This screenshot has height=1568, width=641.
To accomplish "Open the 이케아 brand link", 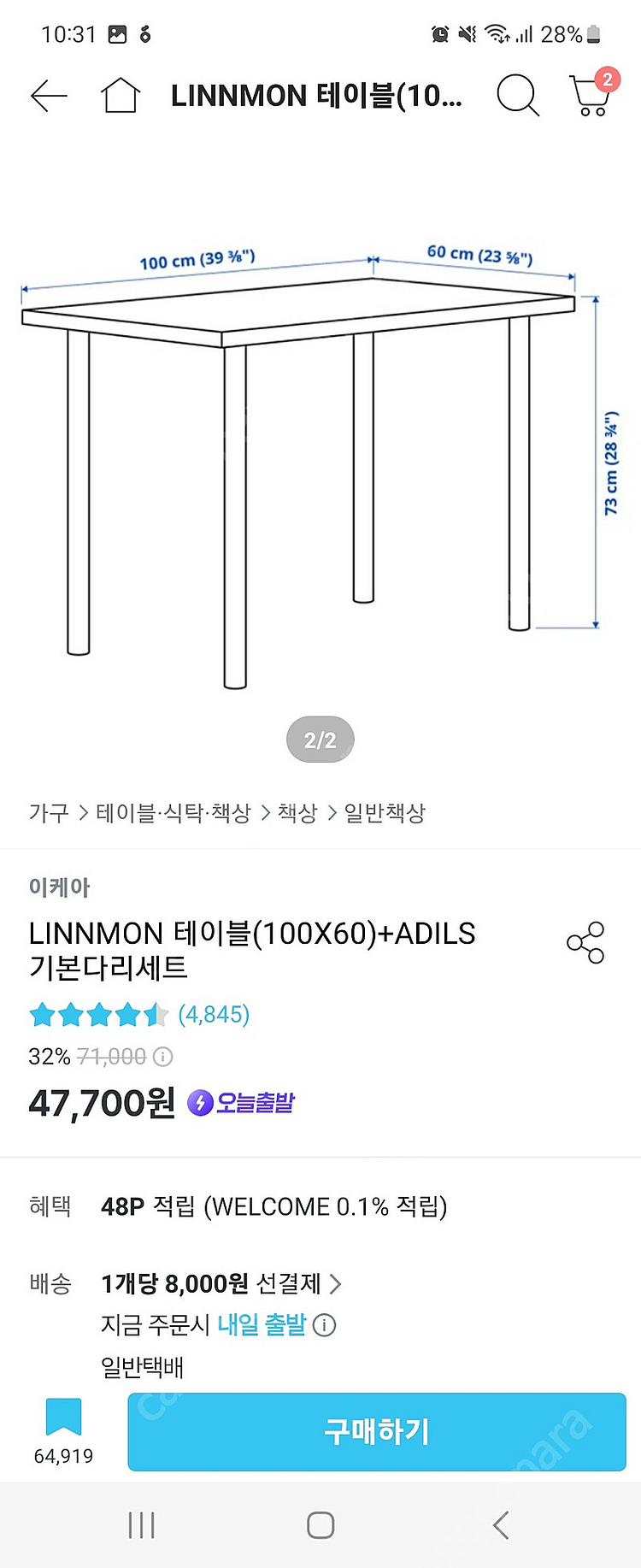I will (x=59, y=887).
